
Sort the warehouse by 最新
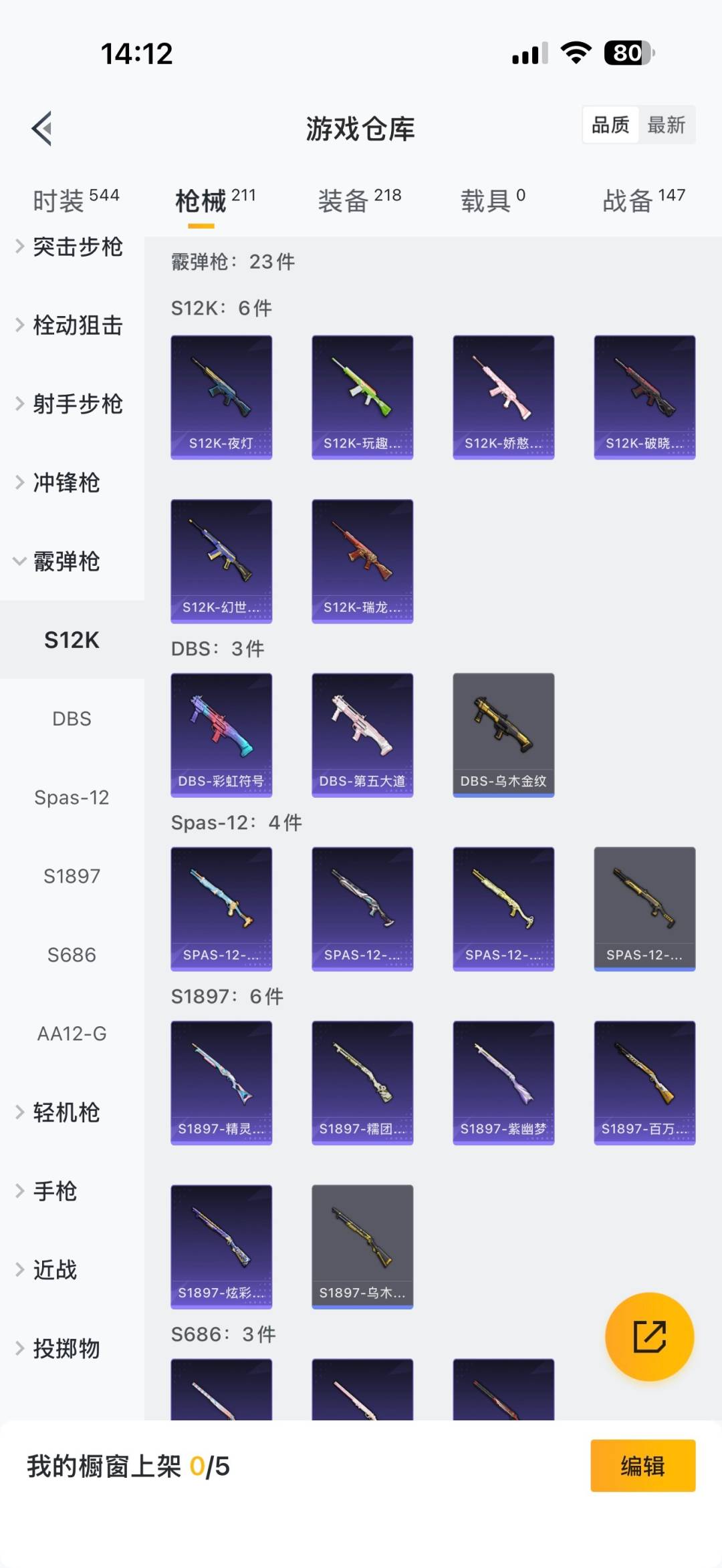(x=666, y=125)
